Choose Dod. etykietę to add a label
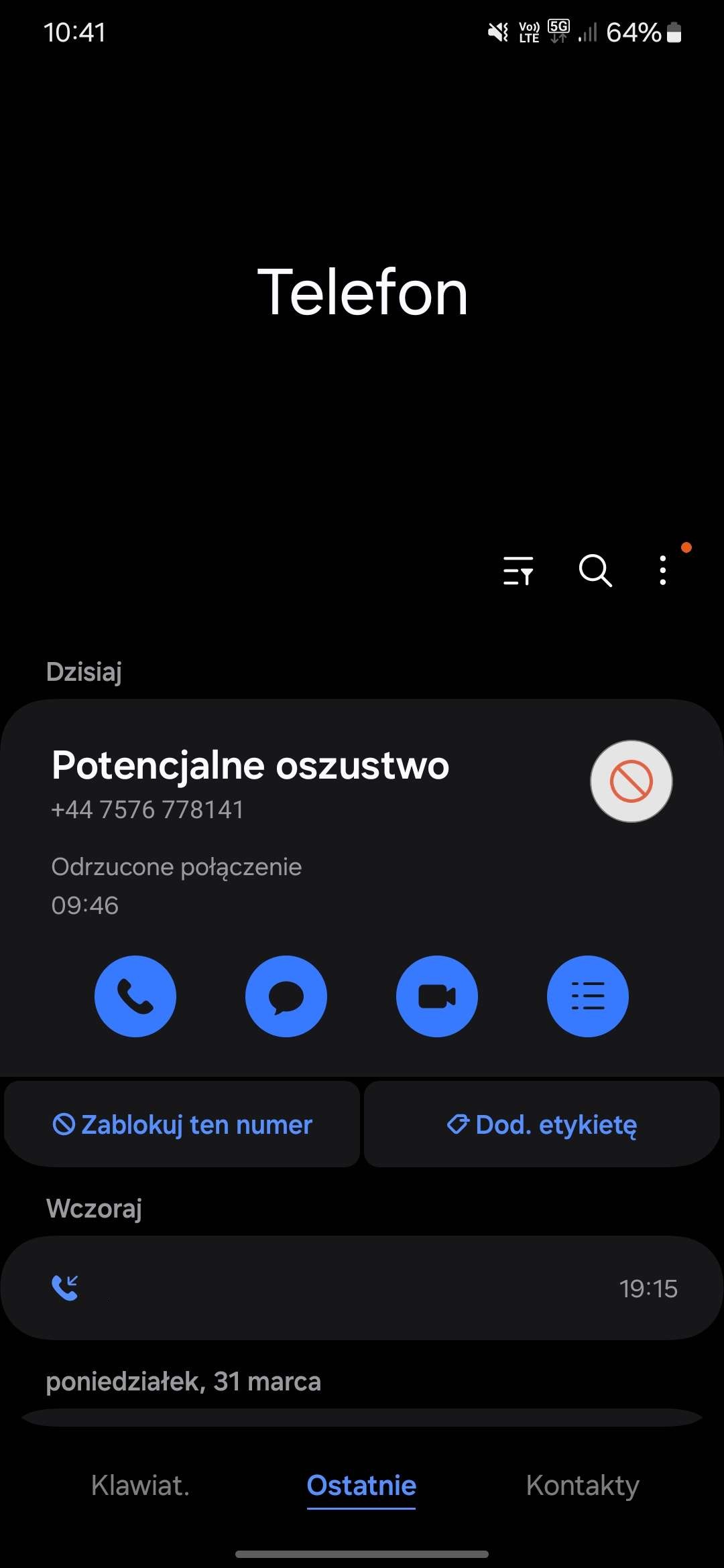Viewport: 724px width, 1568px height. (x=542, y=1124)
